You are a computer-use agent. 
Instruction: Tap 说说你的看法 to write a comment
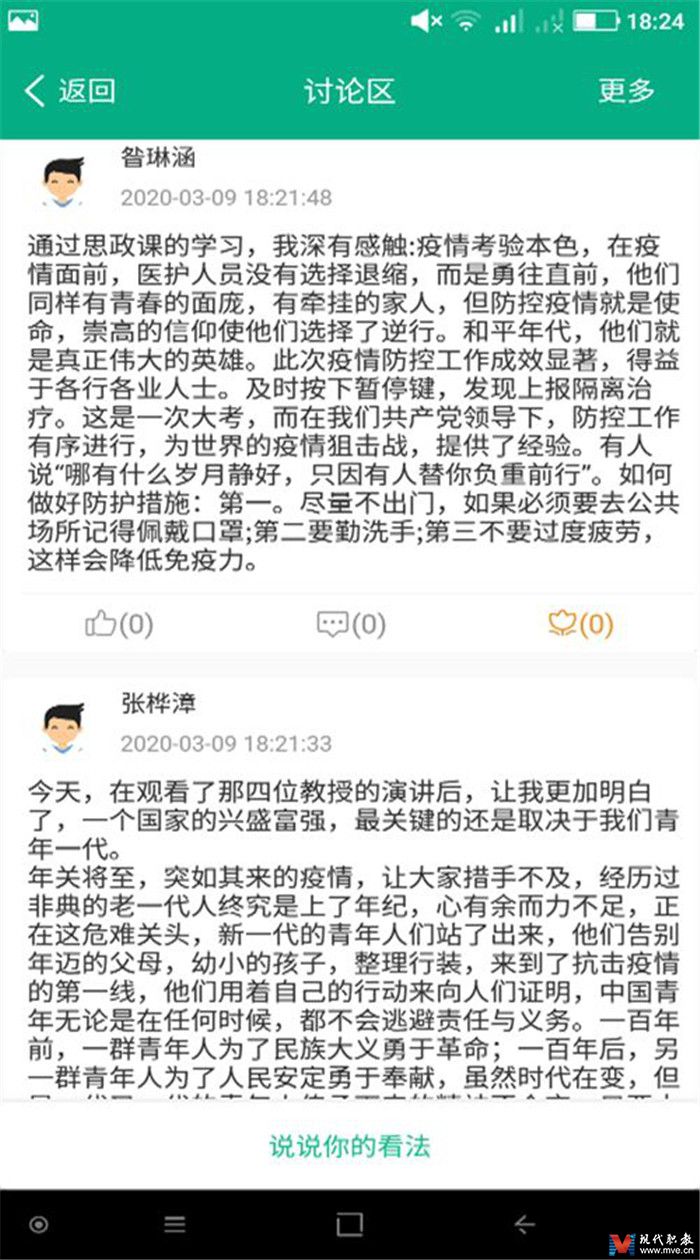[350, 1146]
